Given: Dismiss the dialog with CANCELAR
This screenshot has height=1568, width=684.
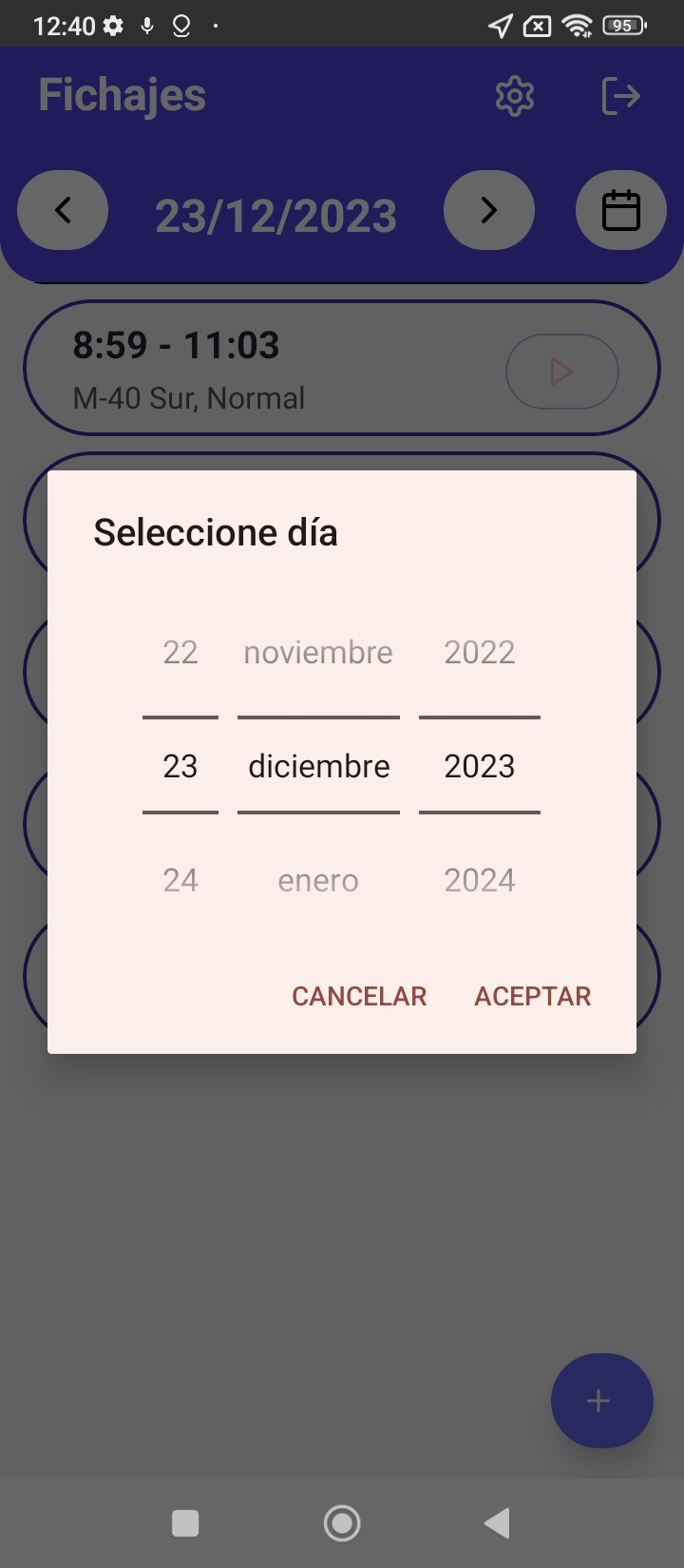Looking at the screenshot, I should pyautogui.click(x=359, y=996).
